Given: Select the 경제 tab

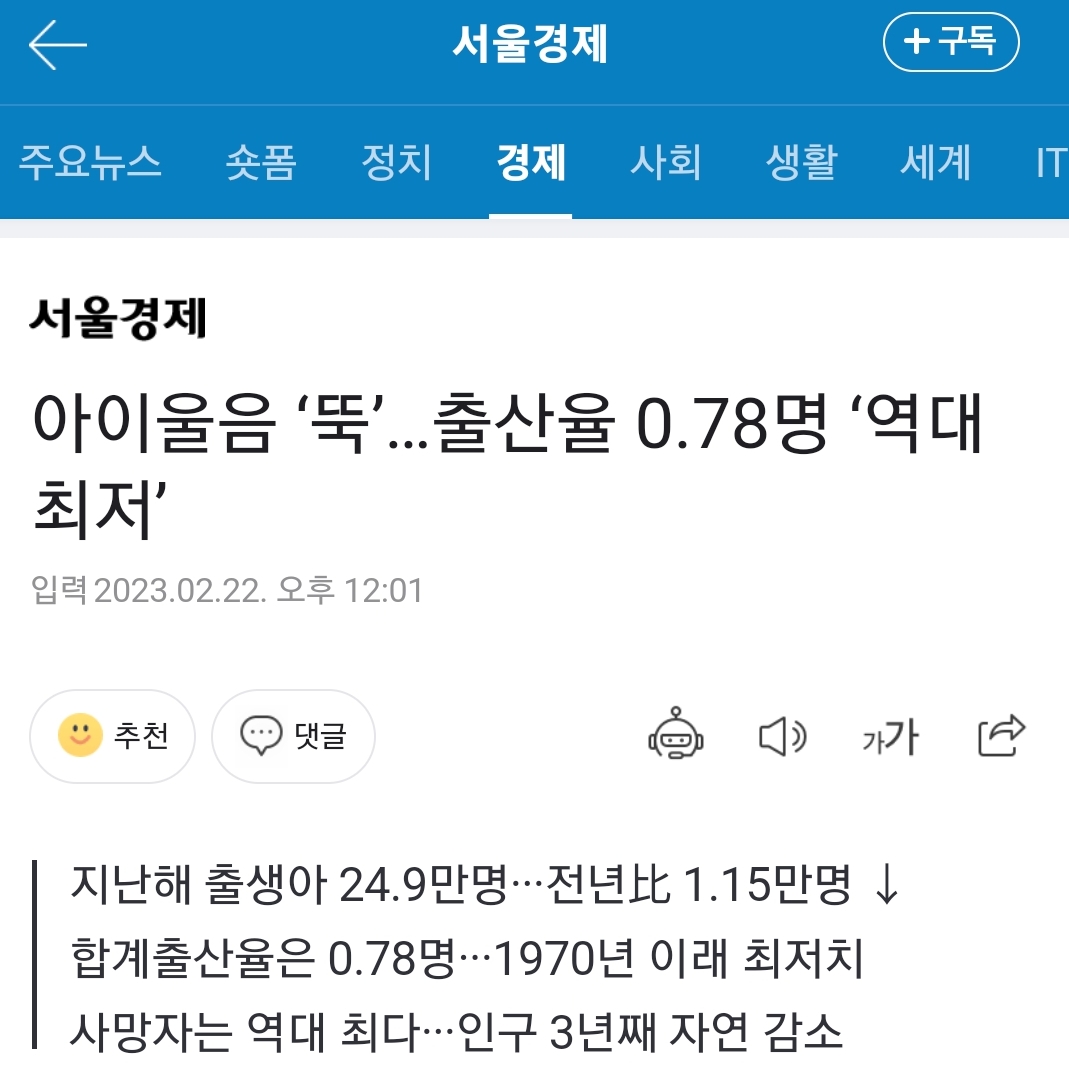Looking at the screenshot, I should [x=531, y=162].
